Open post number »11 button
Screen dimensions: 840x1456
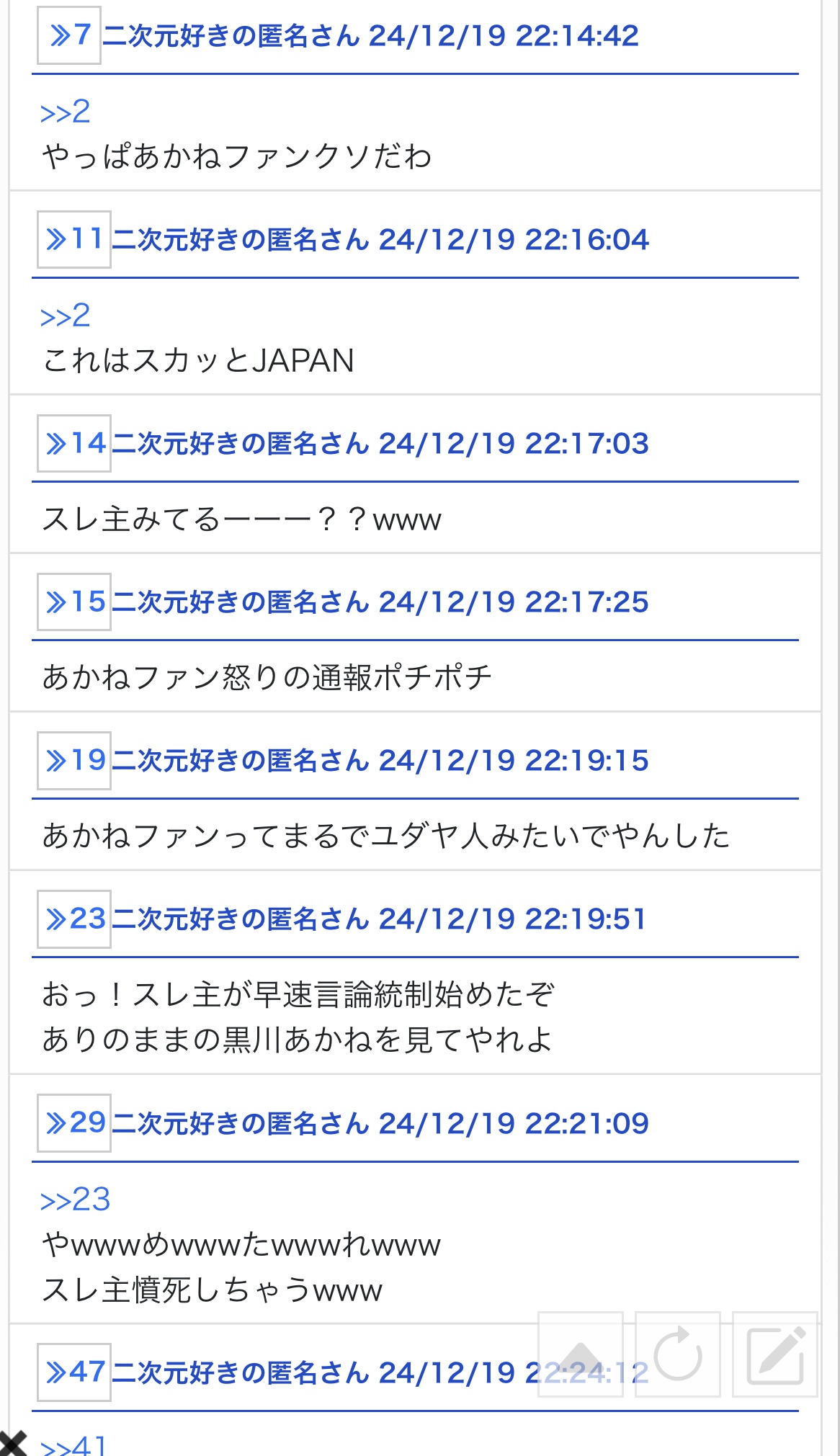[x=74, y=239]
